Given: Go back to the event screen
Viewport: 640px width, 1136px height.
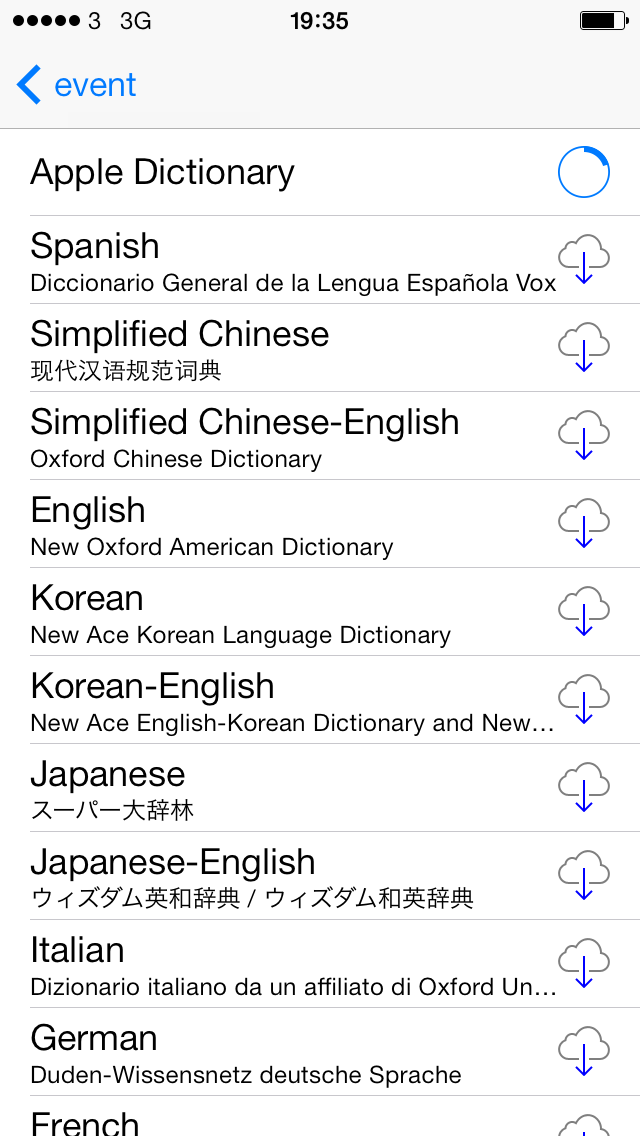Looking at the screenshot, I should 76,85.
